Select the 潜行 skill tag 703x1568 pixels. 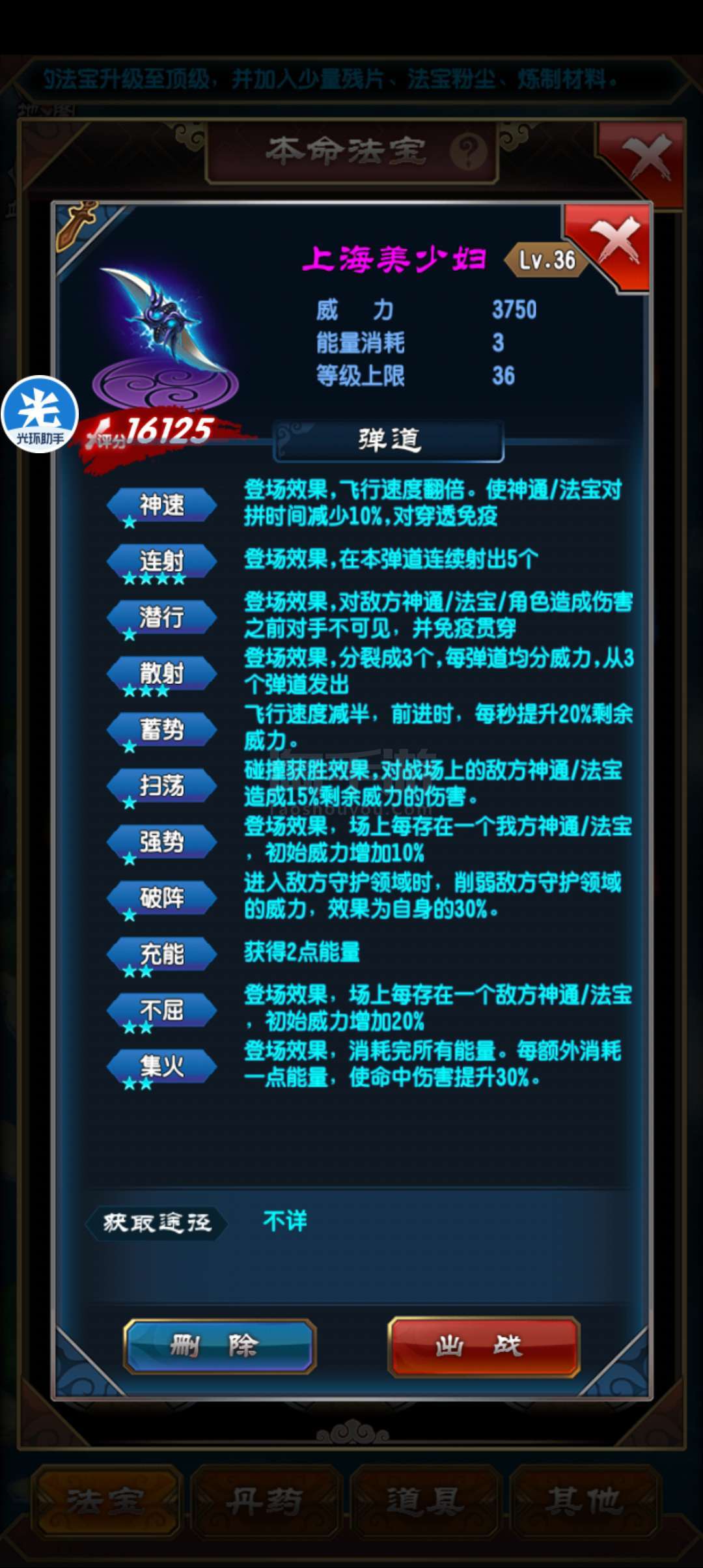click(x=161, y=617)
